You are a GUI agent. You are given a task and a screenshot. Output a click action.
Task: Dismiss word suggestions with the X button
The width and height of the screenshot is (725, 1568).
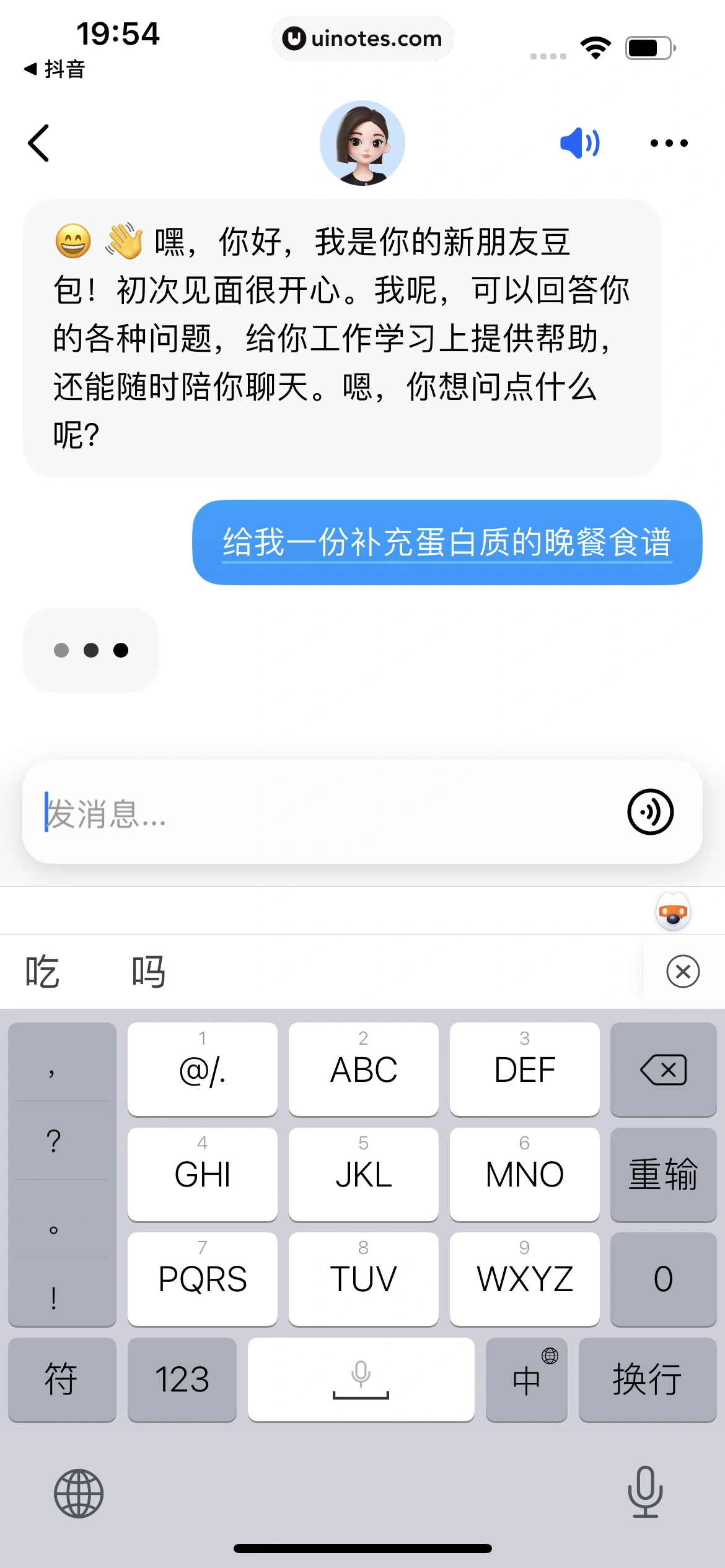[x=682, y=970]
